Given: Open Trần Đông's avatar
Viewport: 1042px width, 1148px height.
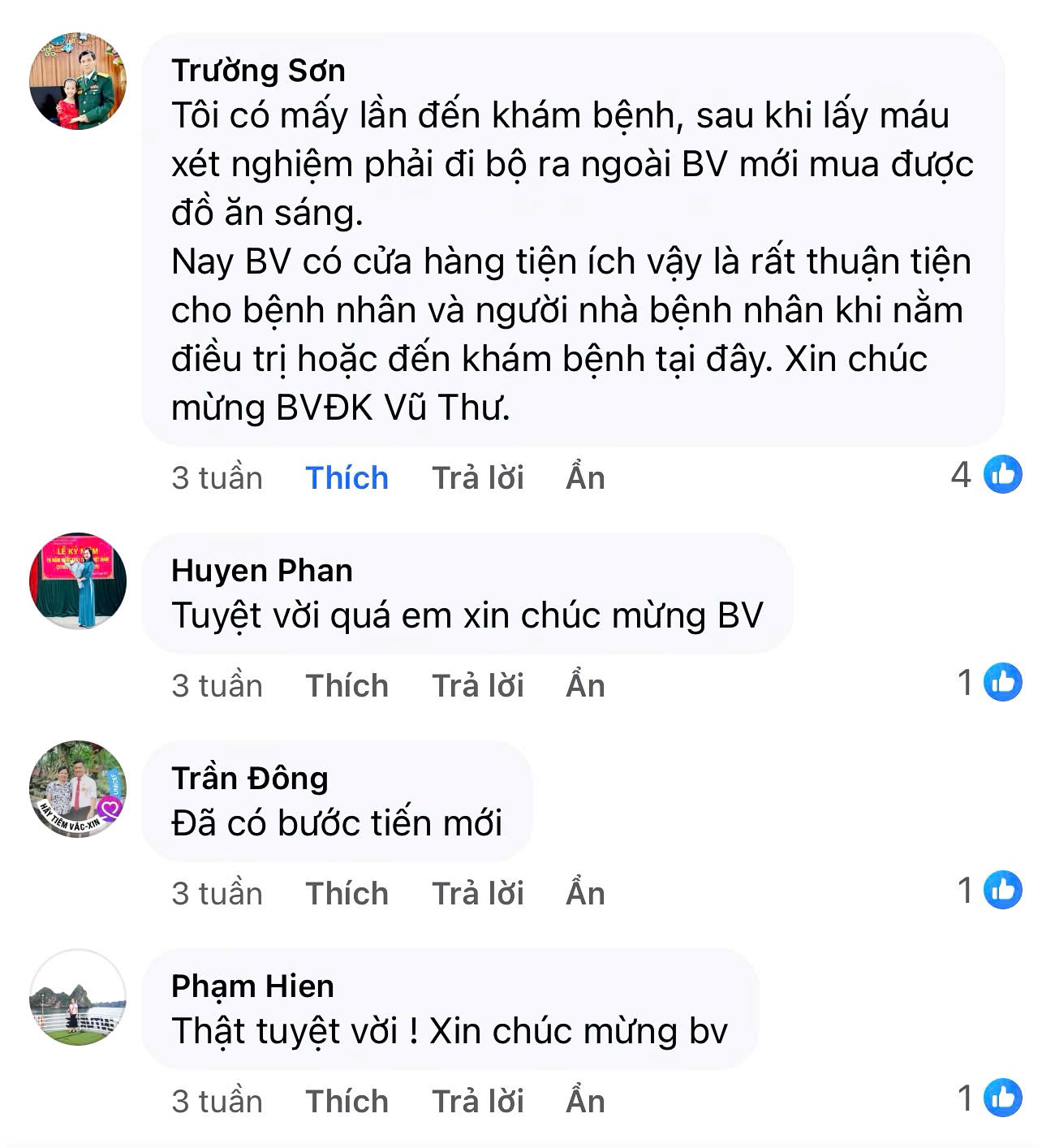Looking at the screenshot, I should click(x=78, y=788).
